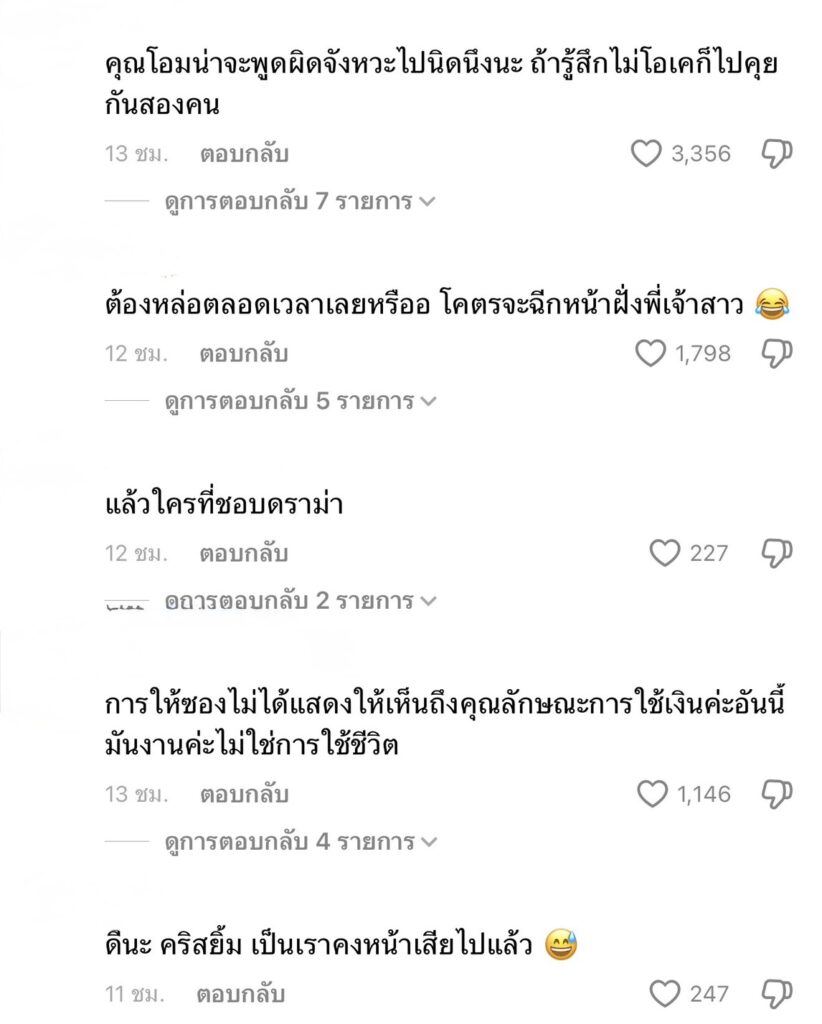Reply to the comment starting with คุณโอม
Viewport: 822px width, 1024px height.
[243, 154]
